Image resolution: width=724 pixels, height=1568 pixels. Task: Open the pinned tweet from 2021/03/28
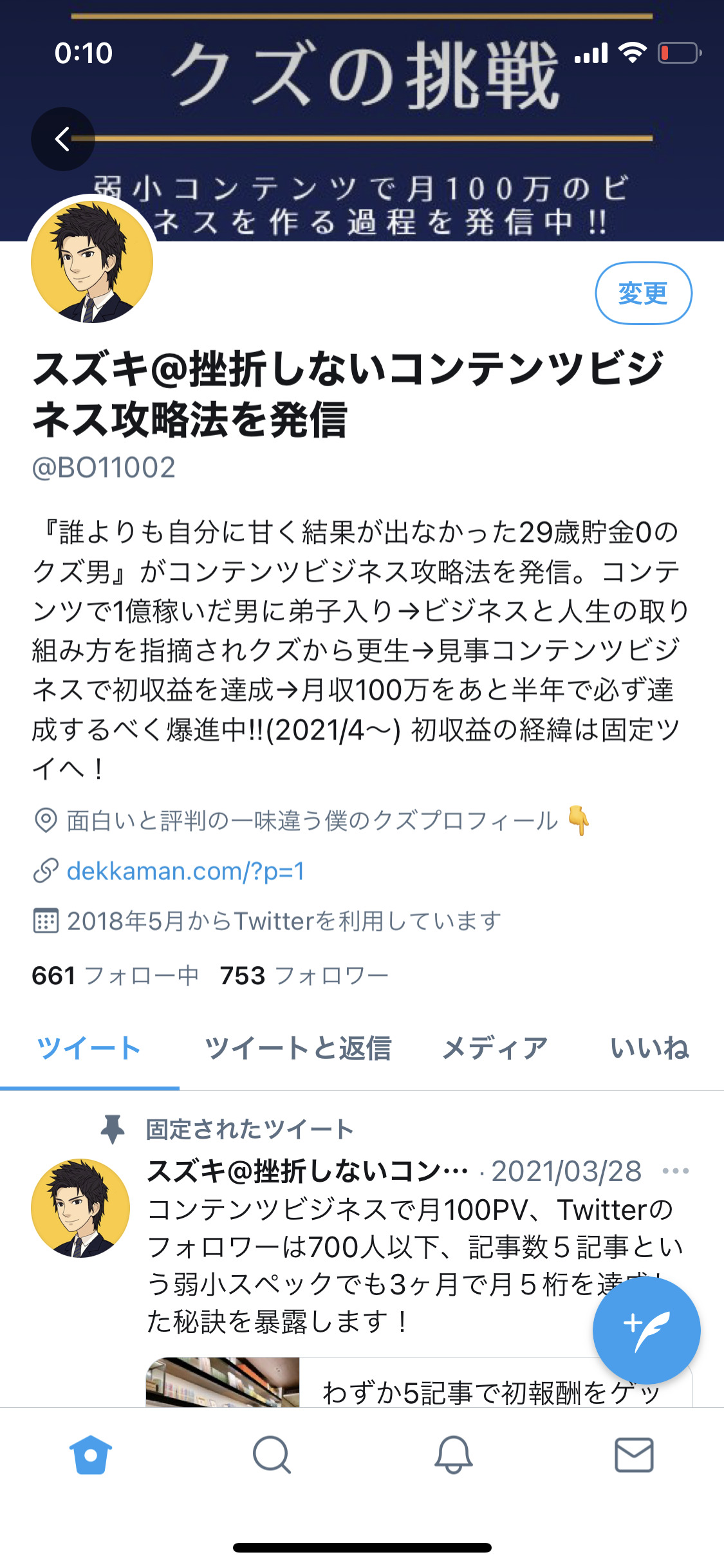click(x=415, y=1265)
